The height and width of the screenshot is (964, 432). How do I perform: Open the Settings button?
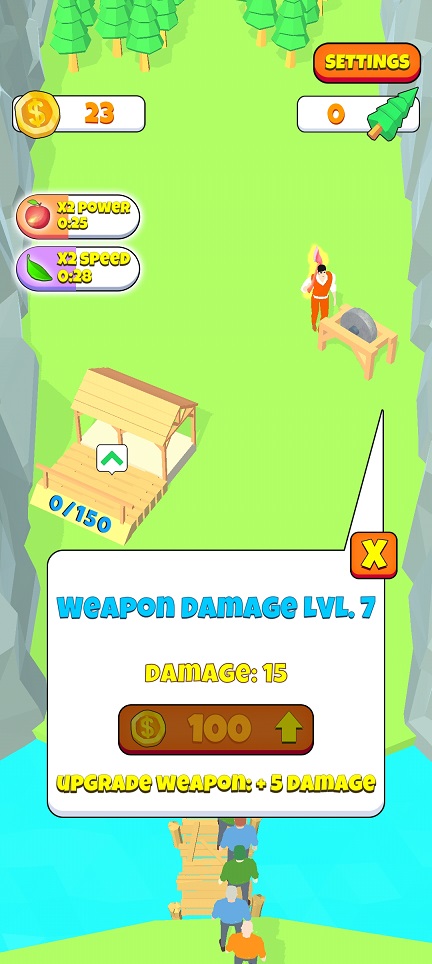click(367, 62)
